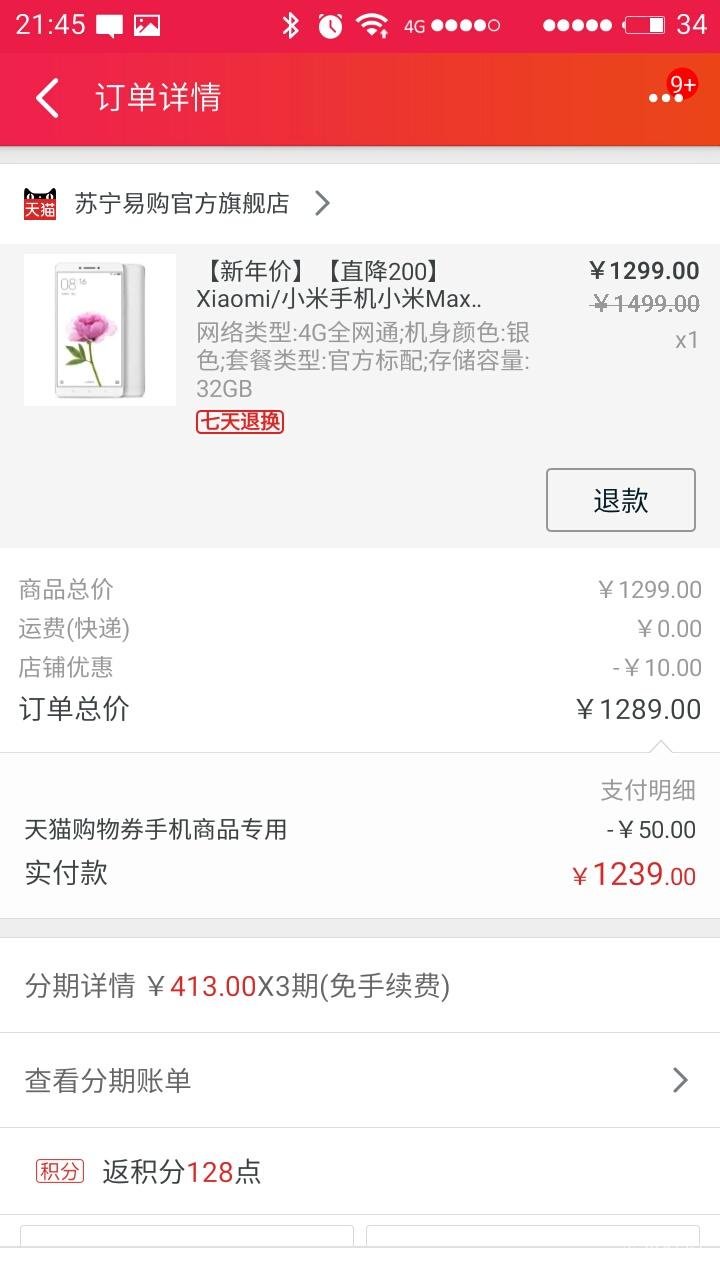Go back from order details
720x1280 pixels.
[47, 98]
